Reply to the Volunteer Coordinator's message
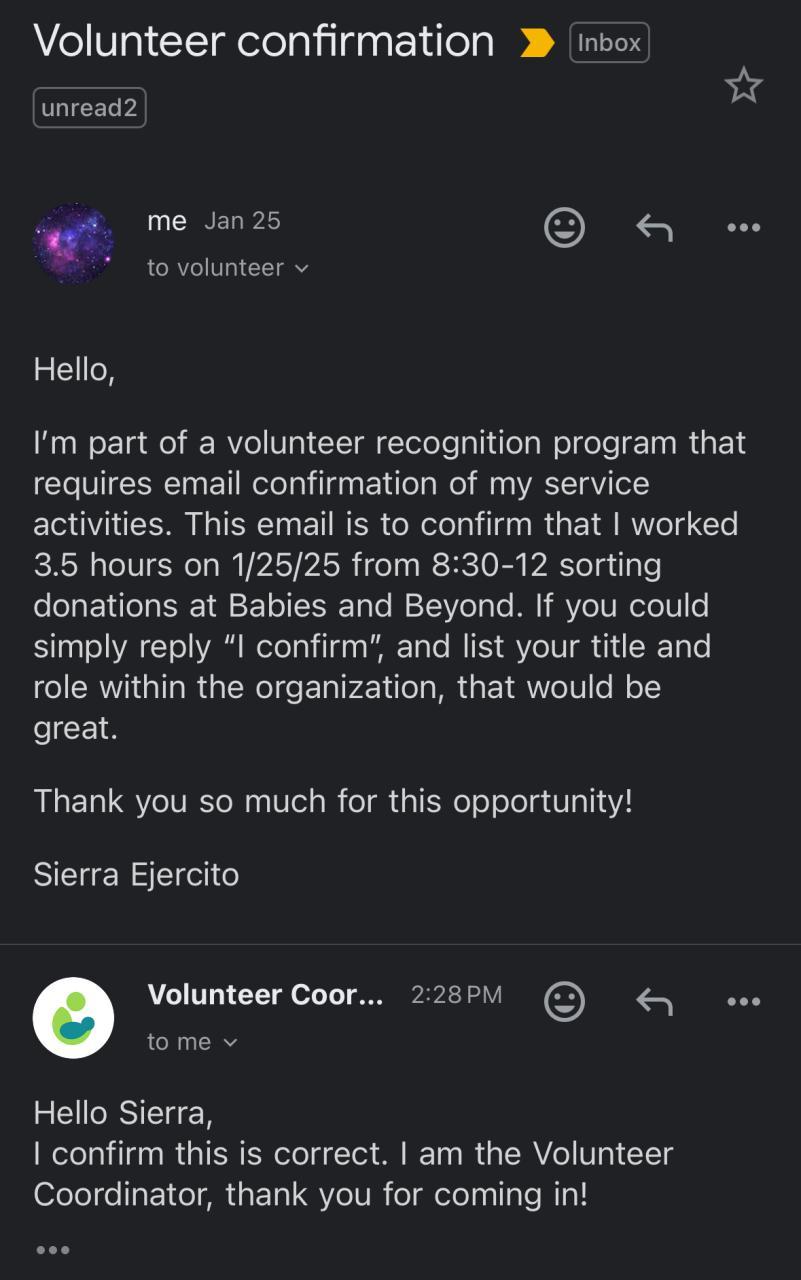This screenshot has height=1280, width=801. tap(654, 1001)
